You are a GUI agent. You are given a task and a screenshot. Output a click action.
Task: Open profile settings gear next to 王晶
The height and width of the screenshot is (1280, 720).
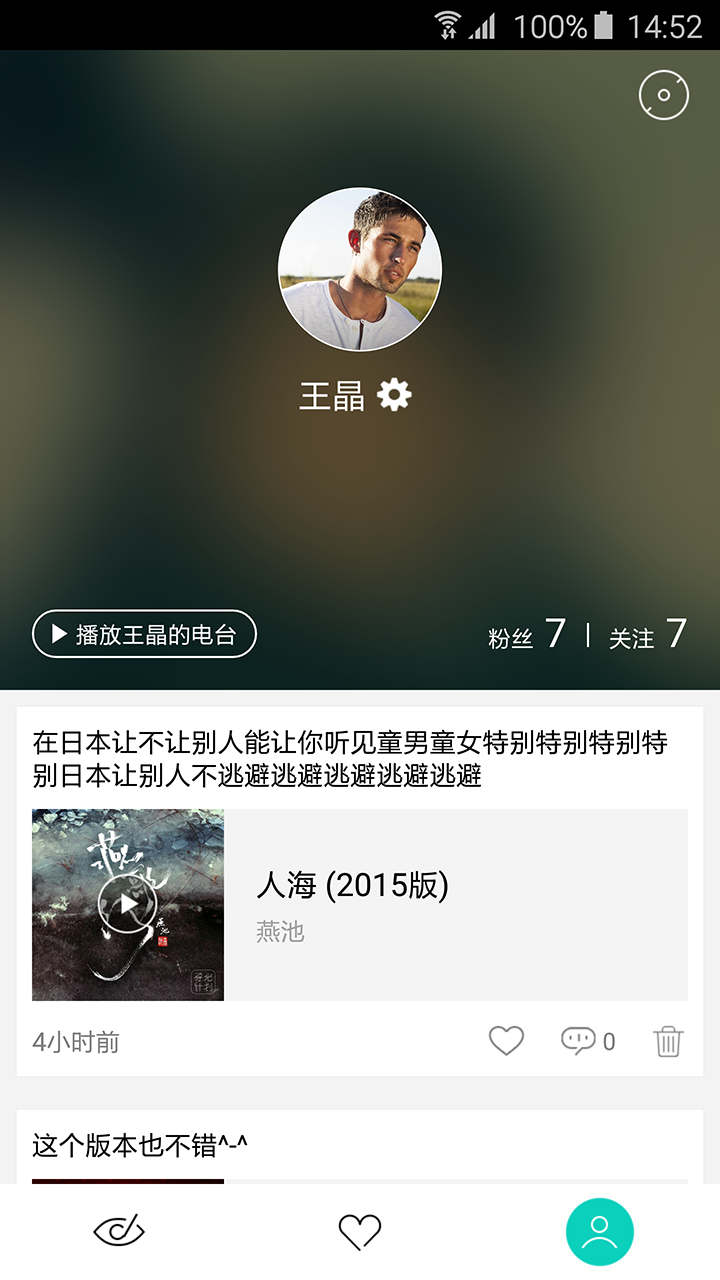394,395
